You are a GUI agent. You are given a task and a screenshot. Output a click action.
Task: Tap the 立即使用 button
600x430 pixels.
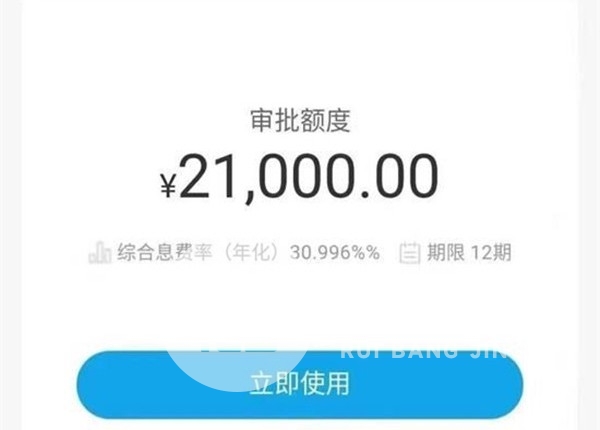tap(300, 385)
